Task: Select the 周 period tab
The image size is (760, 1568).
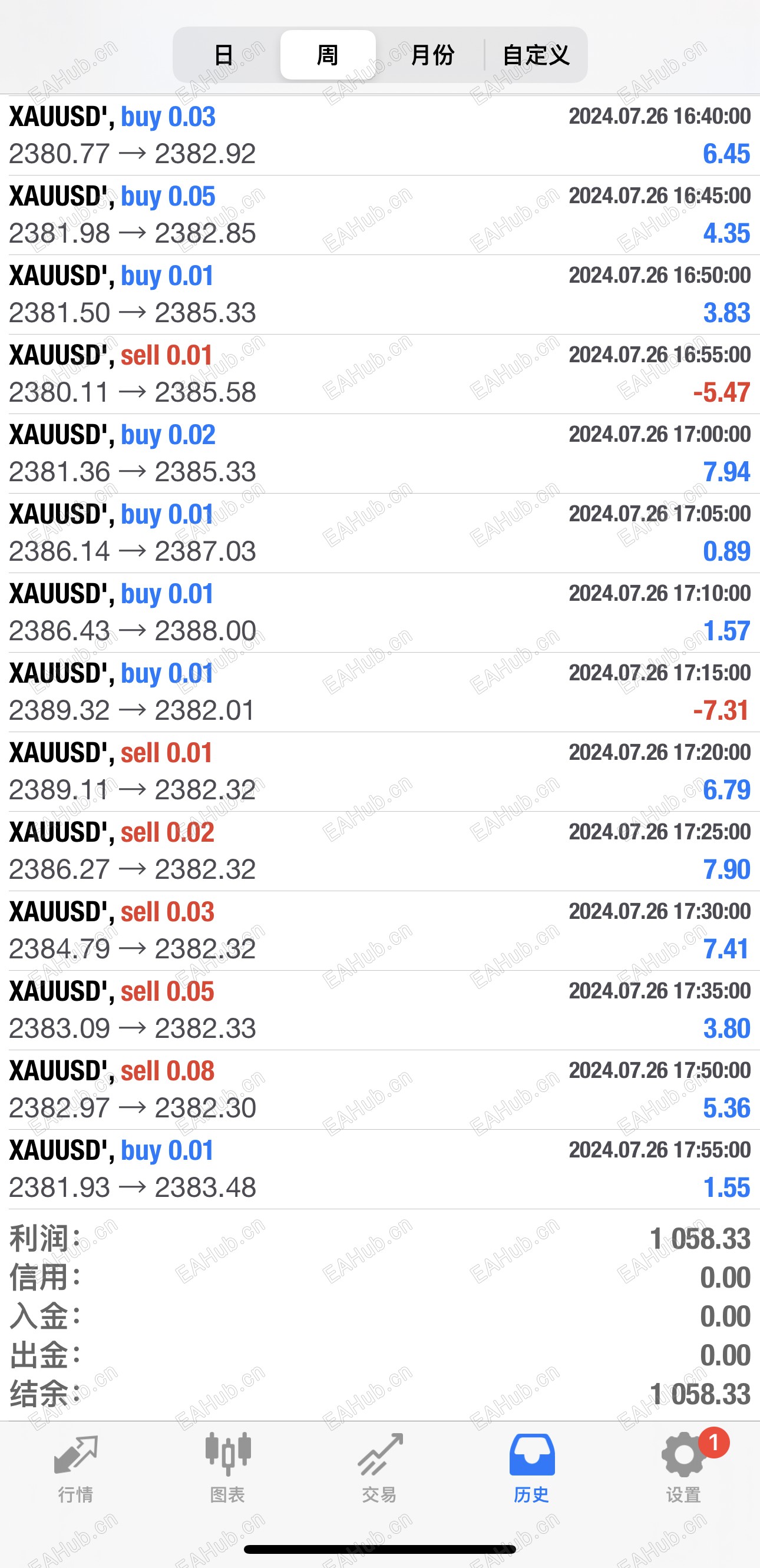Action: 328,55
